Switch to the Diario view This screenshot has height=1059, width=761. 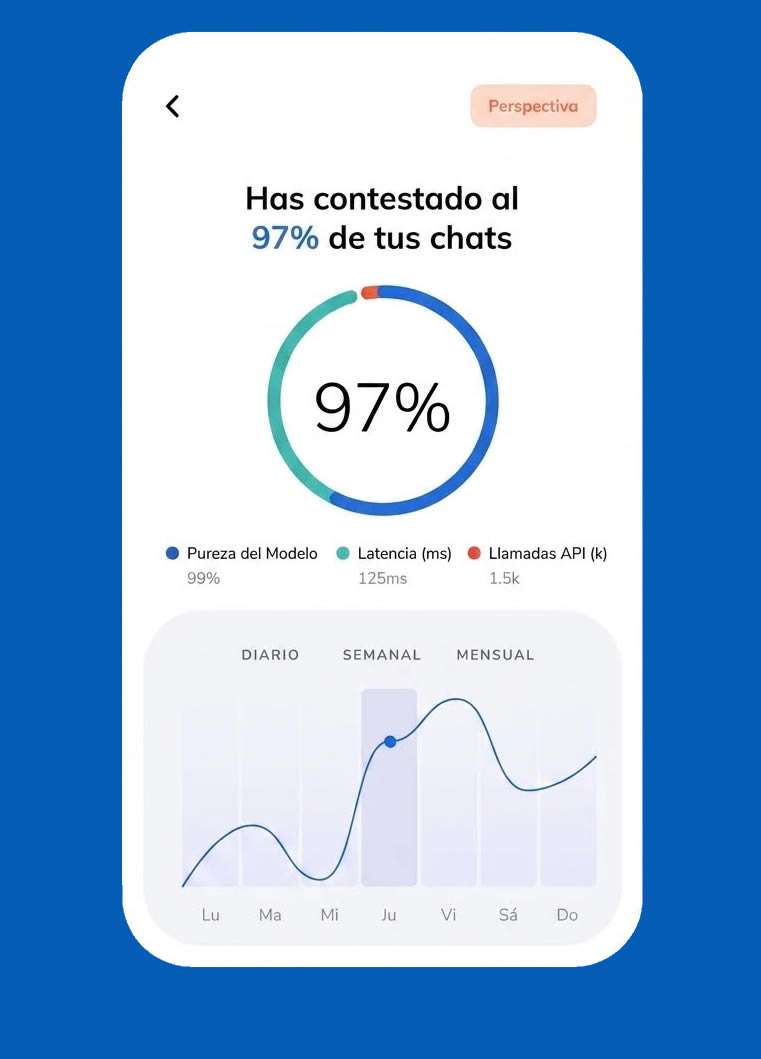[x=270, y=654]
